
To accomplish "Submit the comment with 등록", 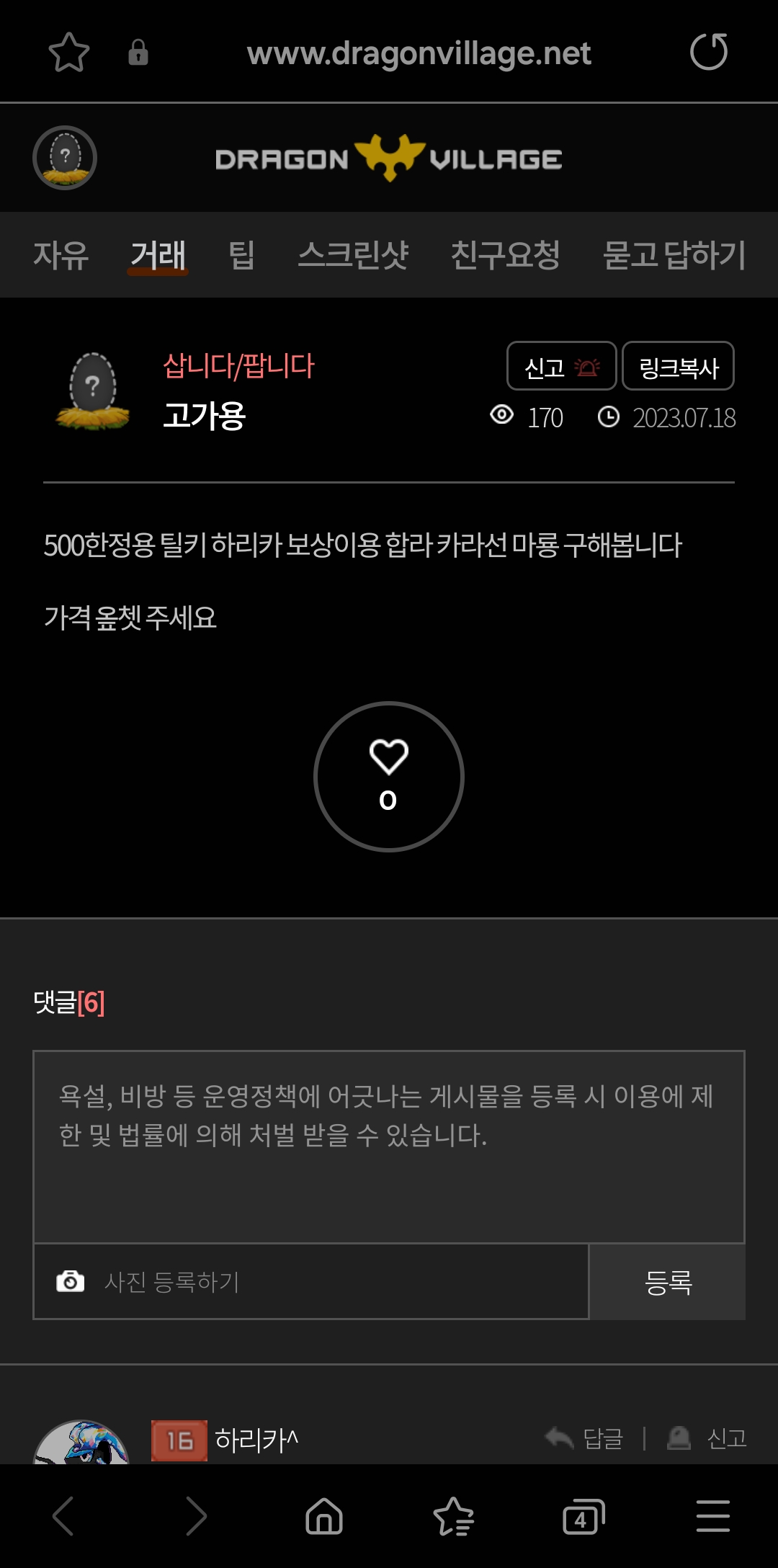I will tap(668, 1281).
